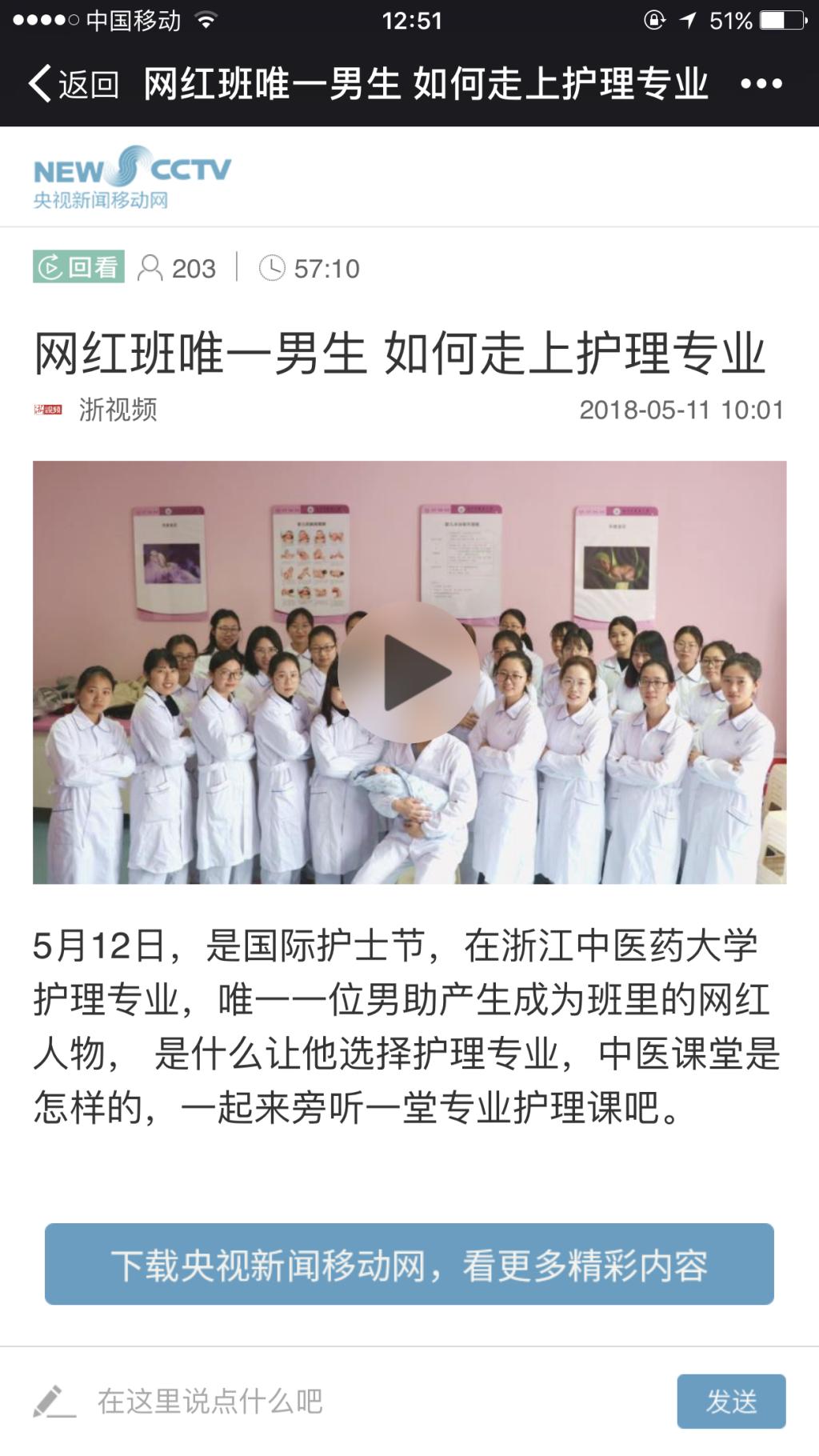Tap the download 央视新闻移动网 button
Screen dimensions: 819x1456
click(x=409, y=1265)
